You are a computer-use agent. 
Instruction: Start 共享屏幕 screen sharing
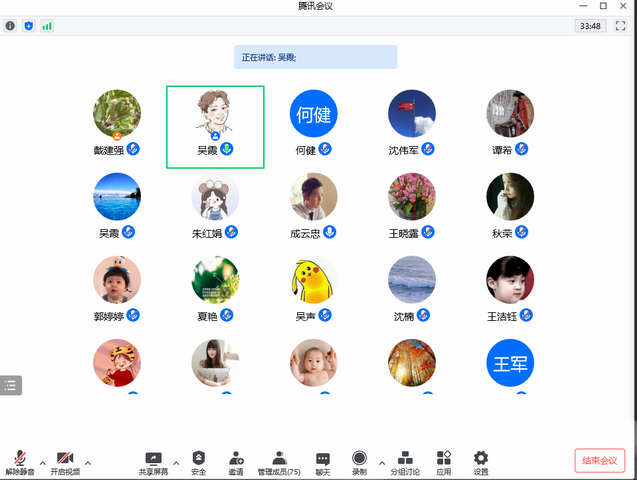tap(153, 461)
